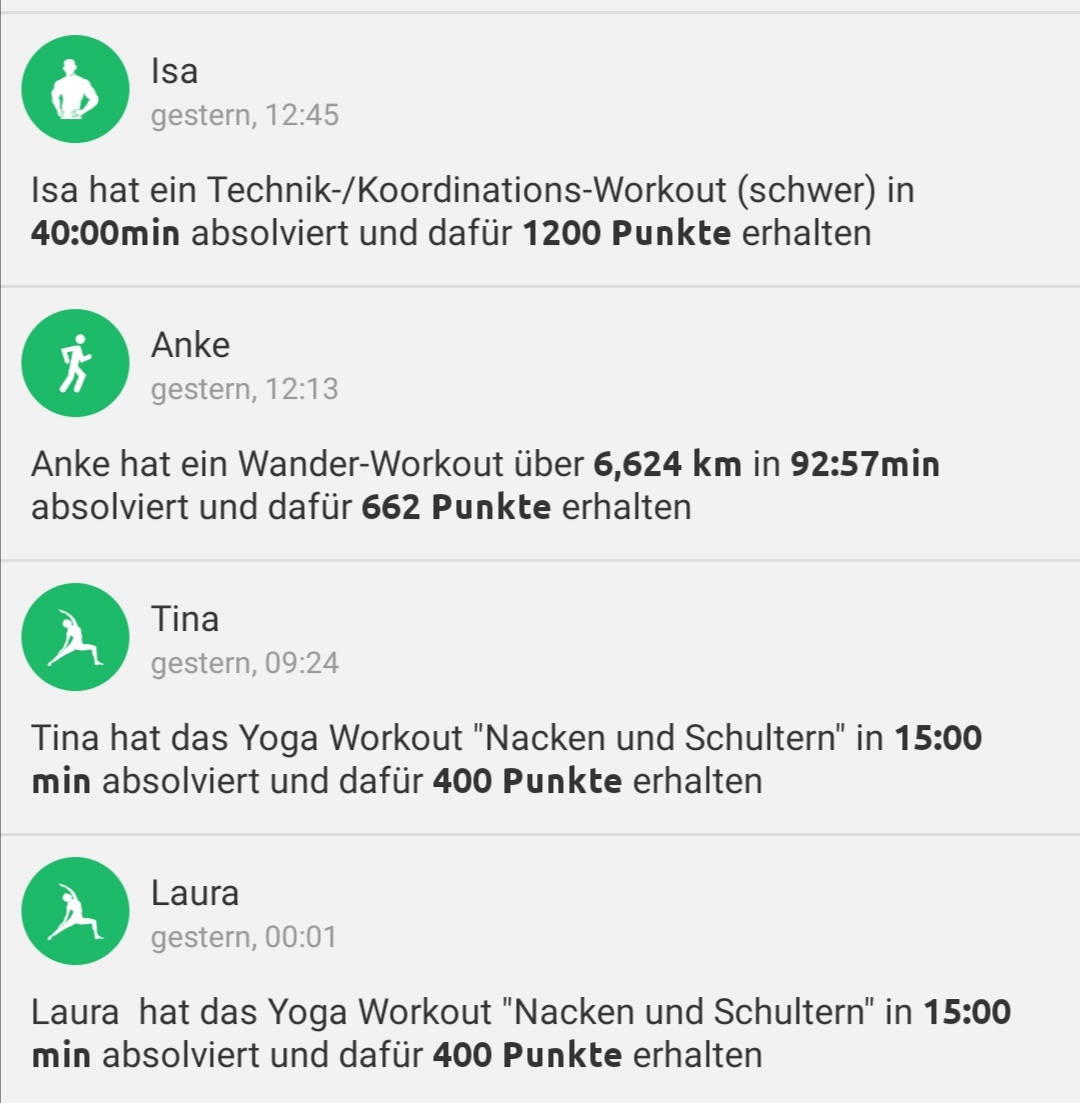Select the timestamp 'gestern, 12:13'
The width and height of the screenshot is (1080, 1103).
(x=246, y=389)
